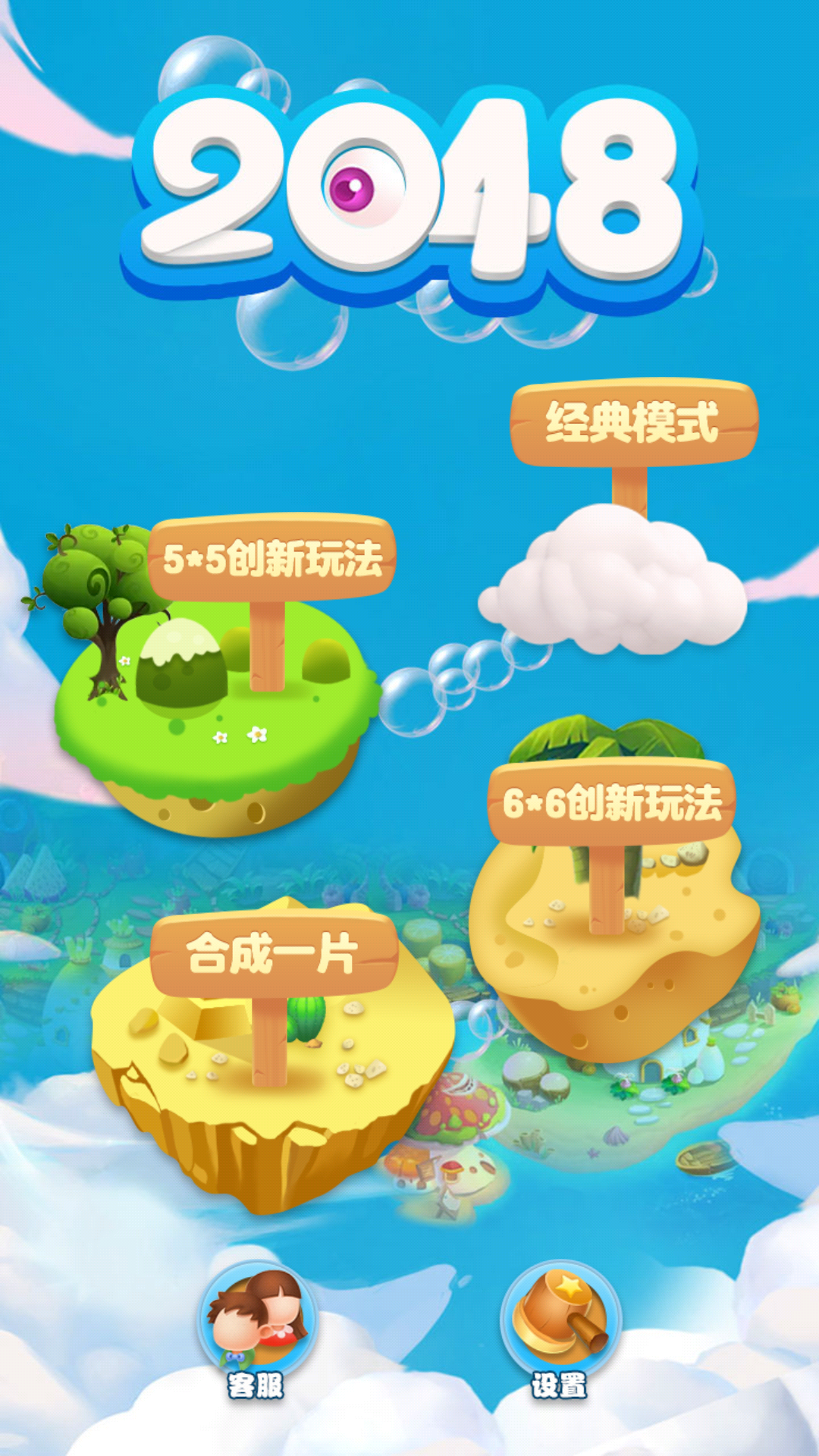Screen dimensions: 819x1456
Task: Start the 经典模式 classic mode
Action: tap(634, 423)
